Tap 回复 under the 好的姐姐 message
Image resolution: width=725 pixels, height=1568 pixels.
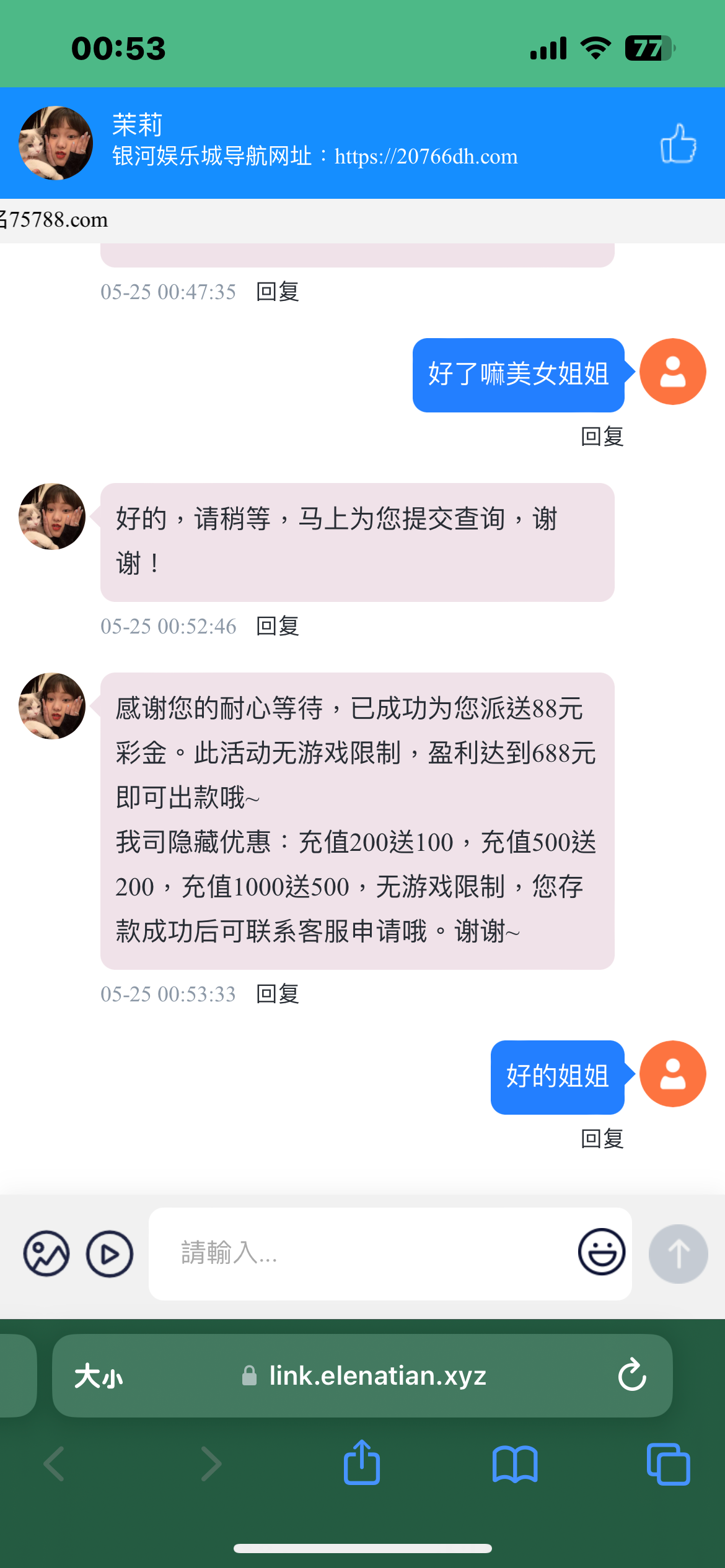pos(602,1139)
